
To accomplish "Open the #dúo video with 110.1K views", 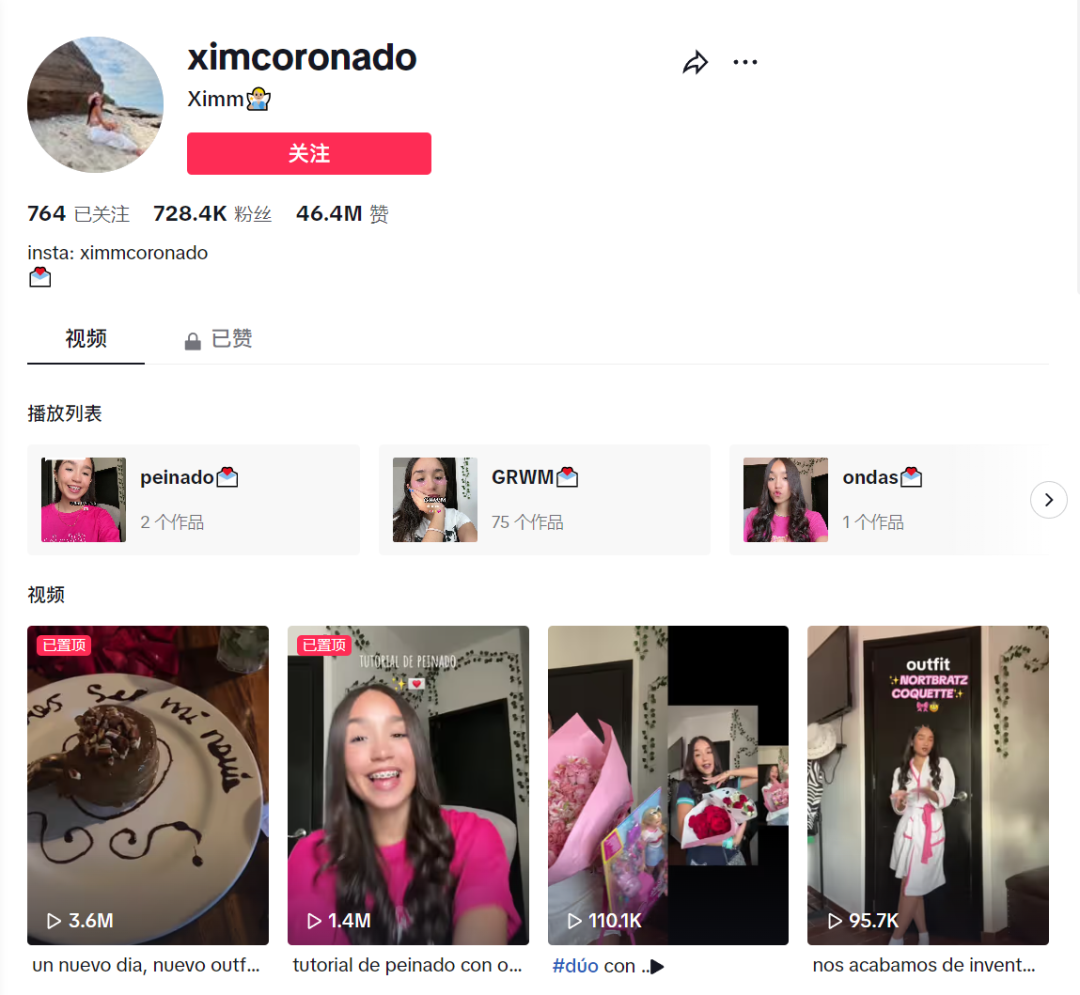I will [668, 785].
